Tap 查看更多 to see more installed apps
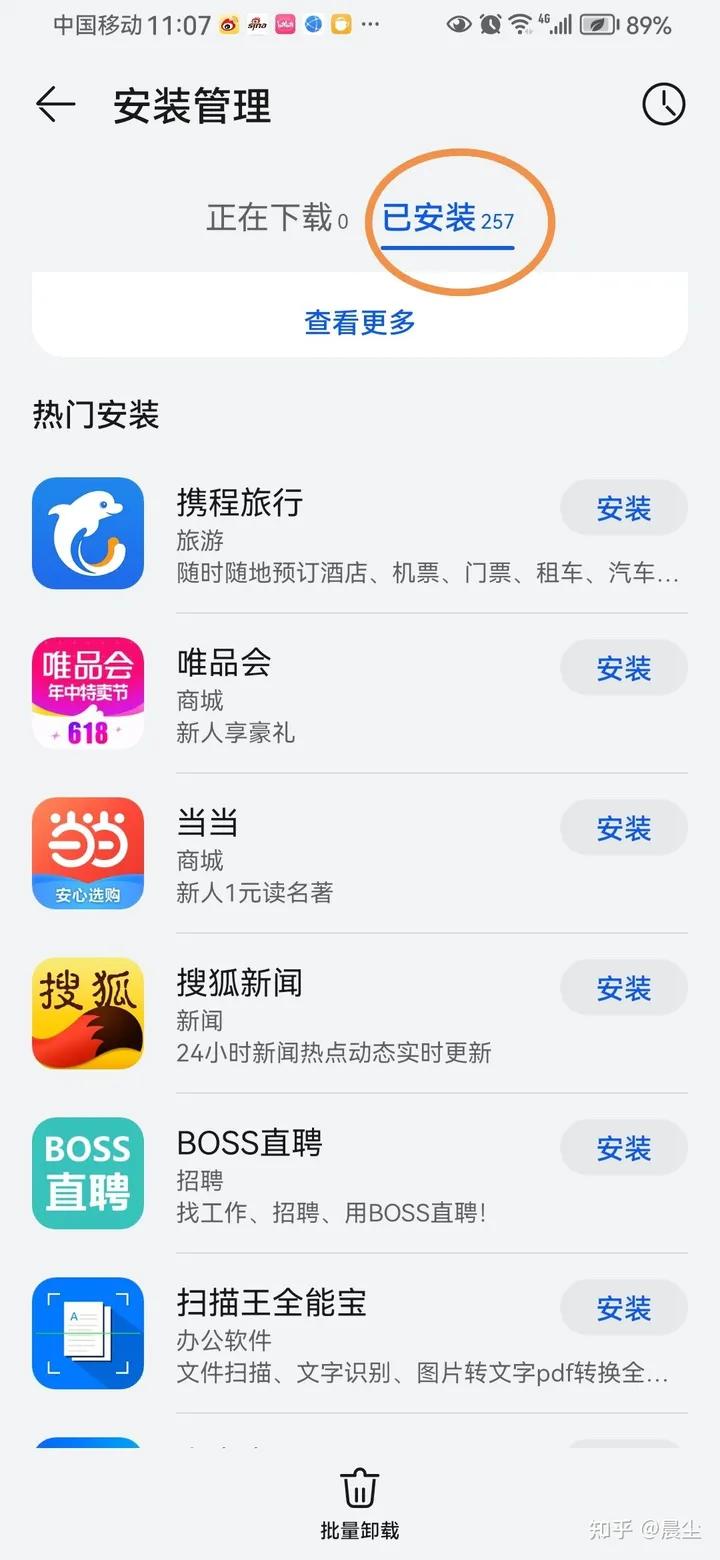Viewport: 720px width, 1560px height. [359, 322]
